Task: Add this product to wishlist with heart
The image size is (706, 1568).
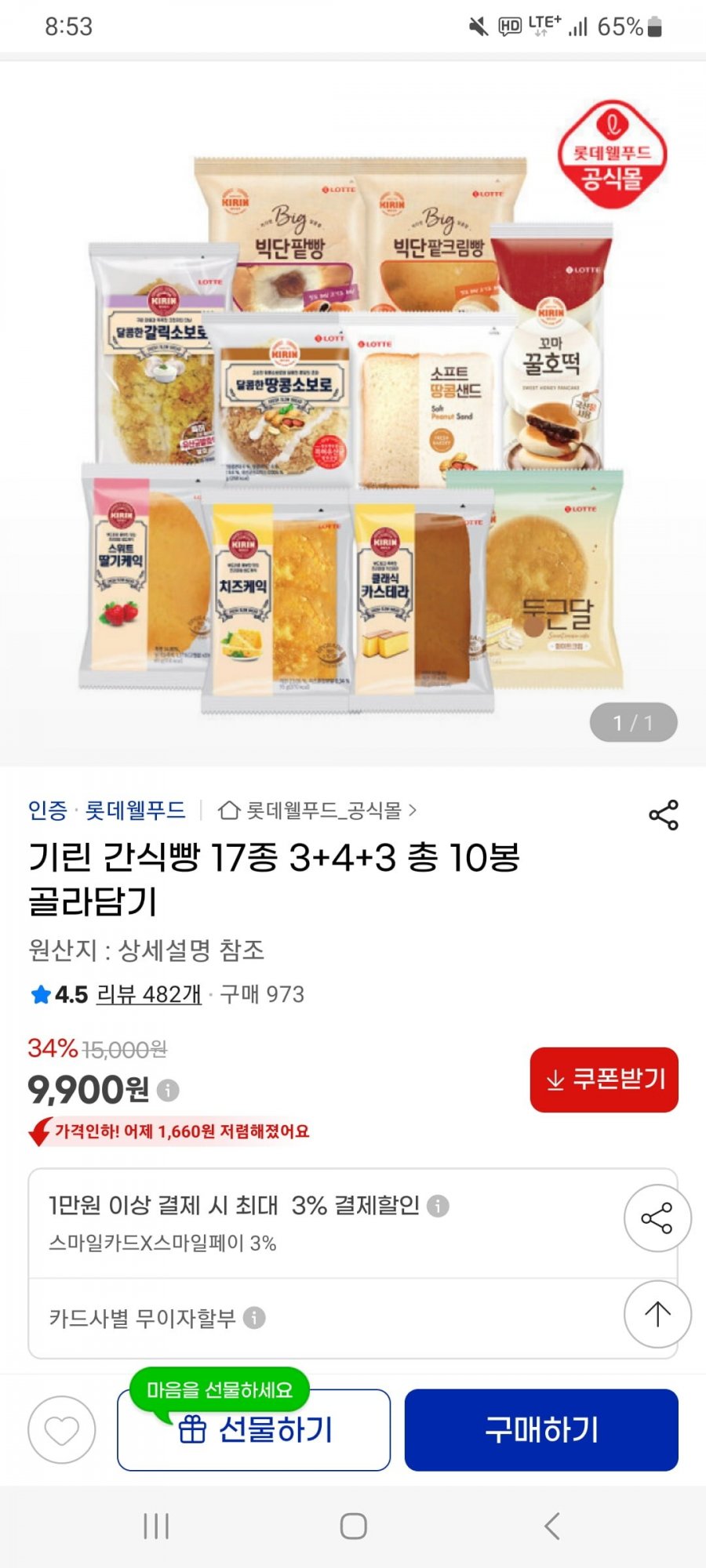Action: pyautogui.click(x=61, y=1429)
